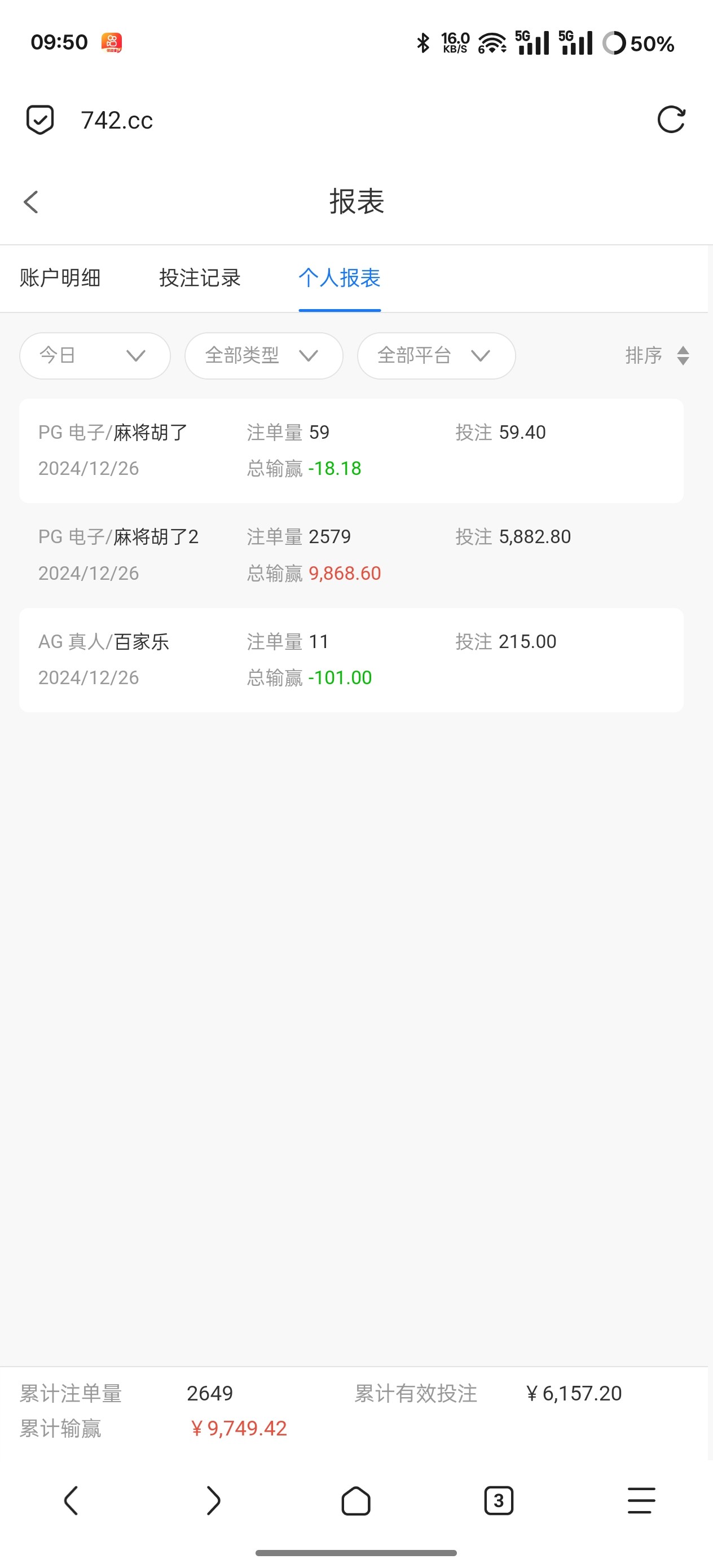Go back from the 报表 page
The height and width of the screenshot is (1568, 713).
(x=31, y=202)
